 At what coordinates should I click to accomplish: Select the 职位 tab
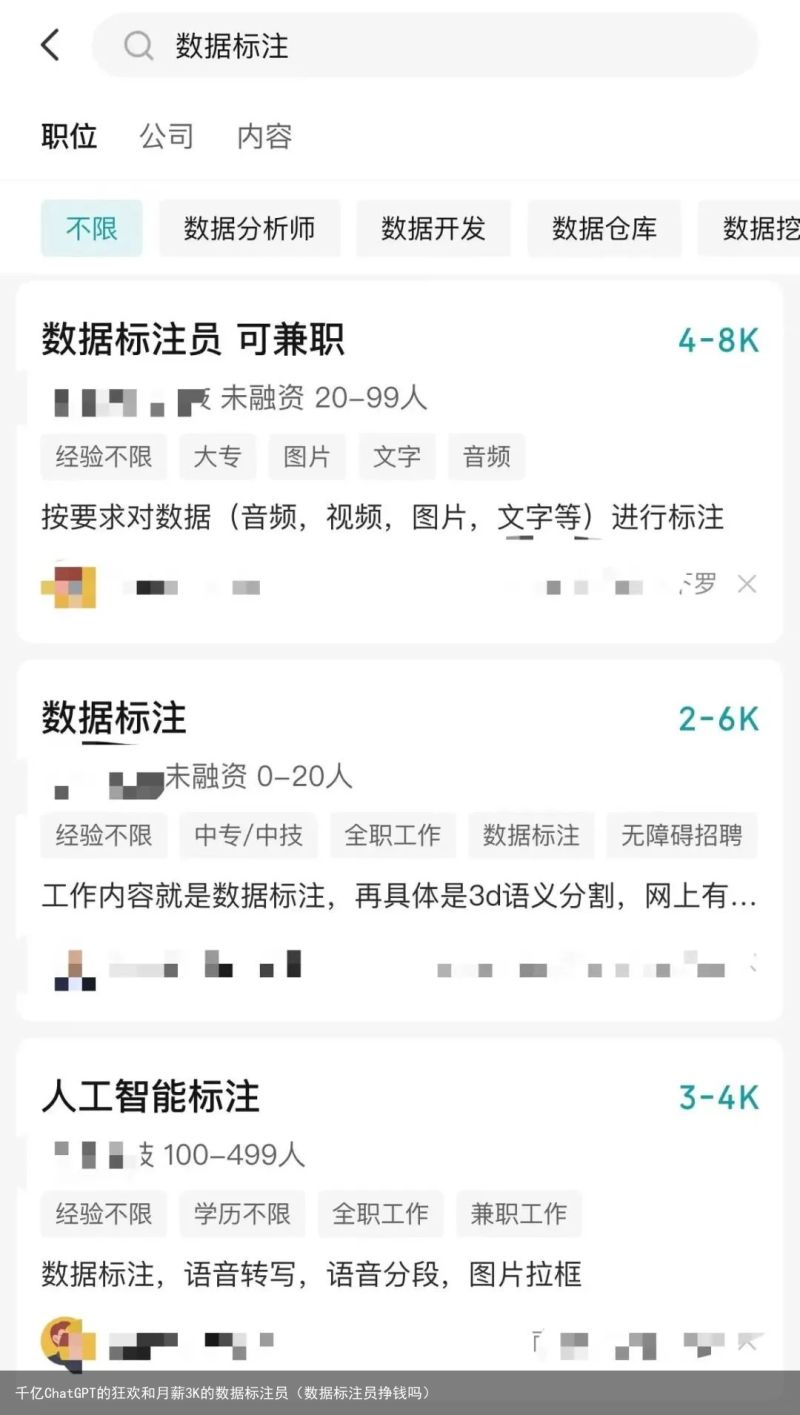coord(69,136)
